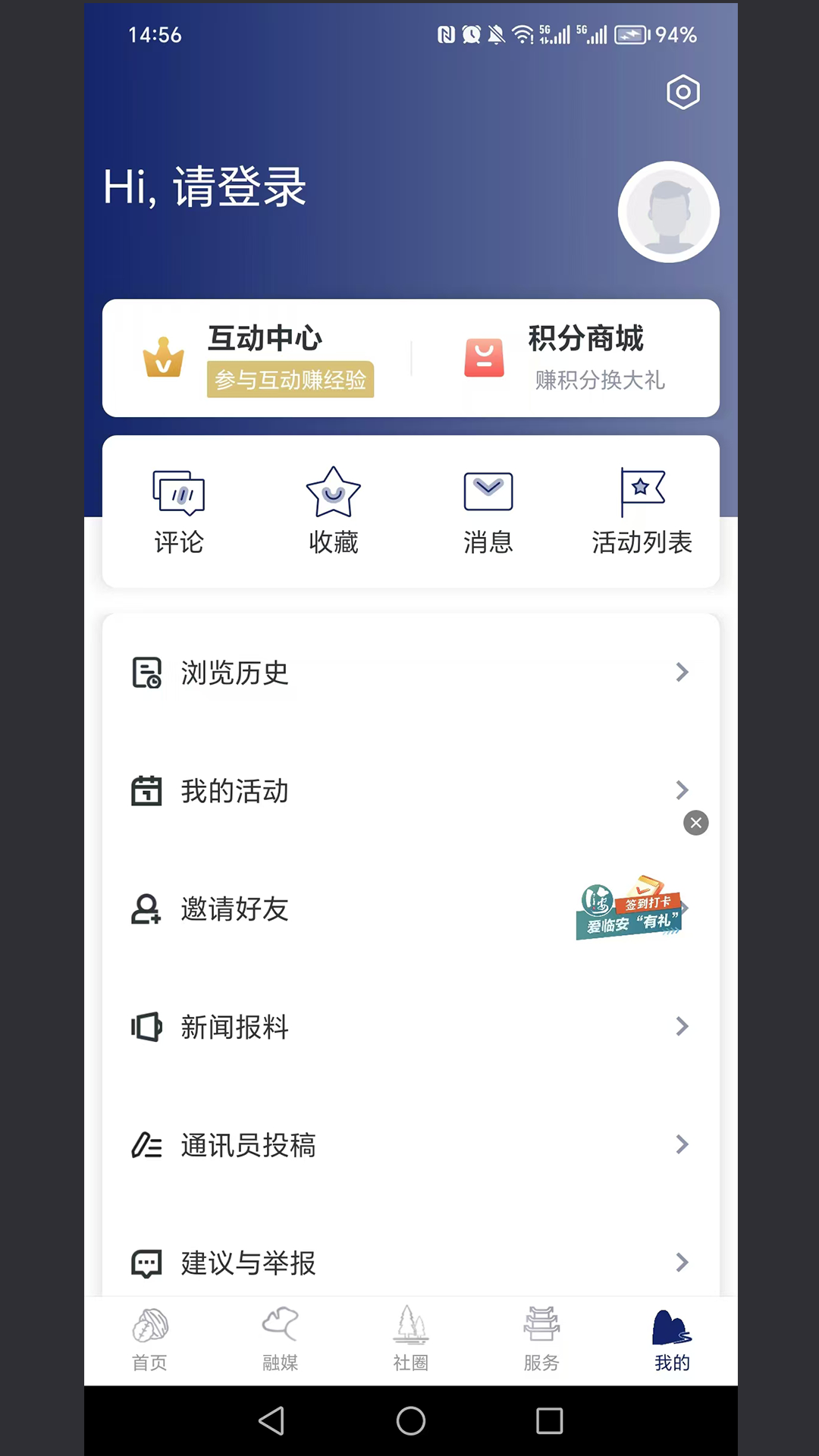Click the 参与互动赚经验 badge

290,379
